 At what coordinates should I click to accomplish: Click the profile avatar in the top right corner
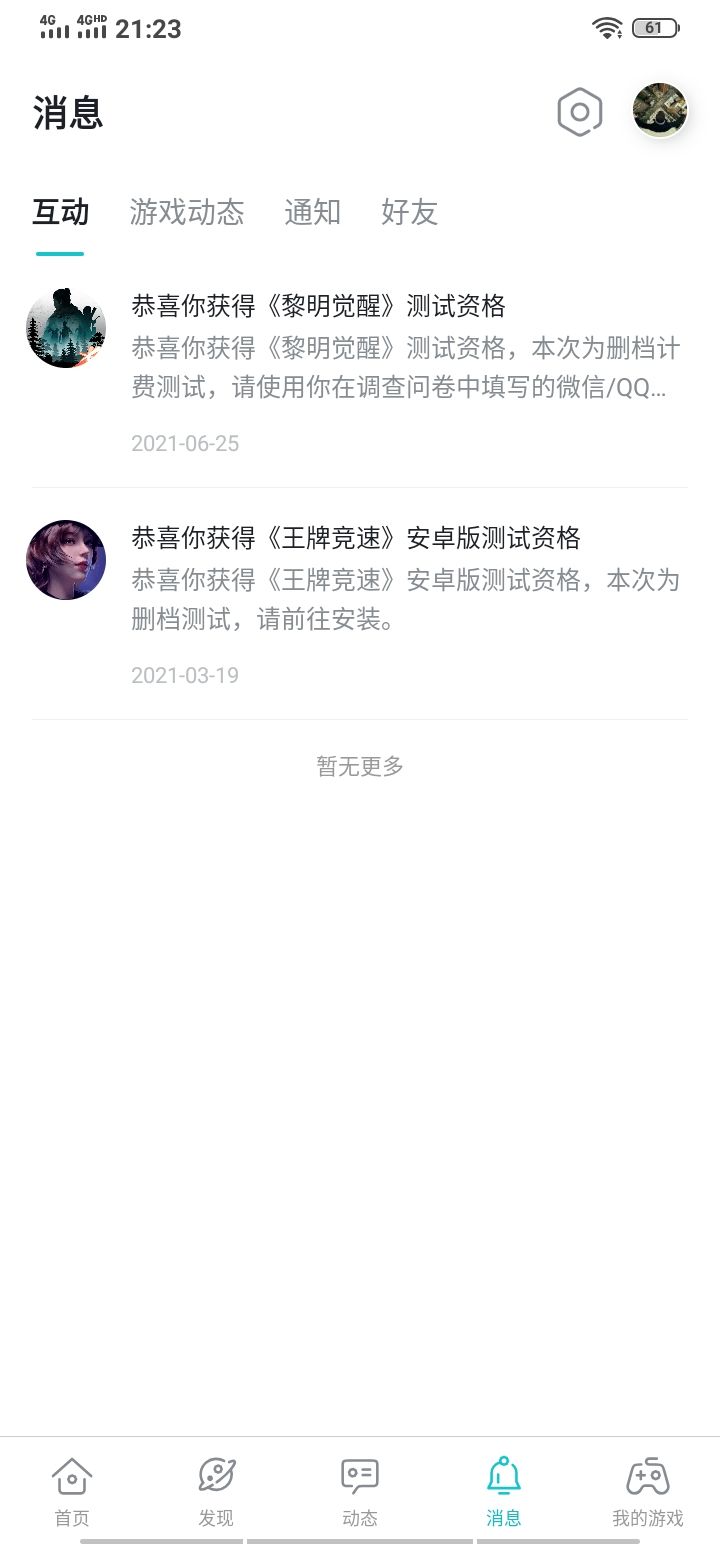point(659,110)
